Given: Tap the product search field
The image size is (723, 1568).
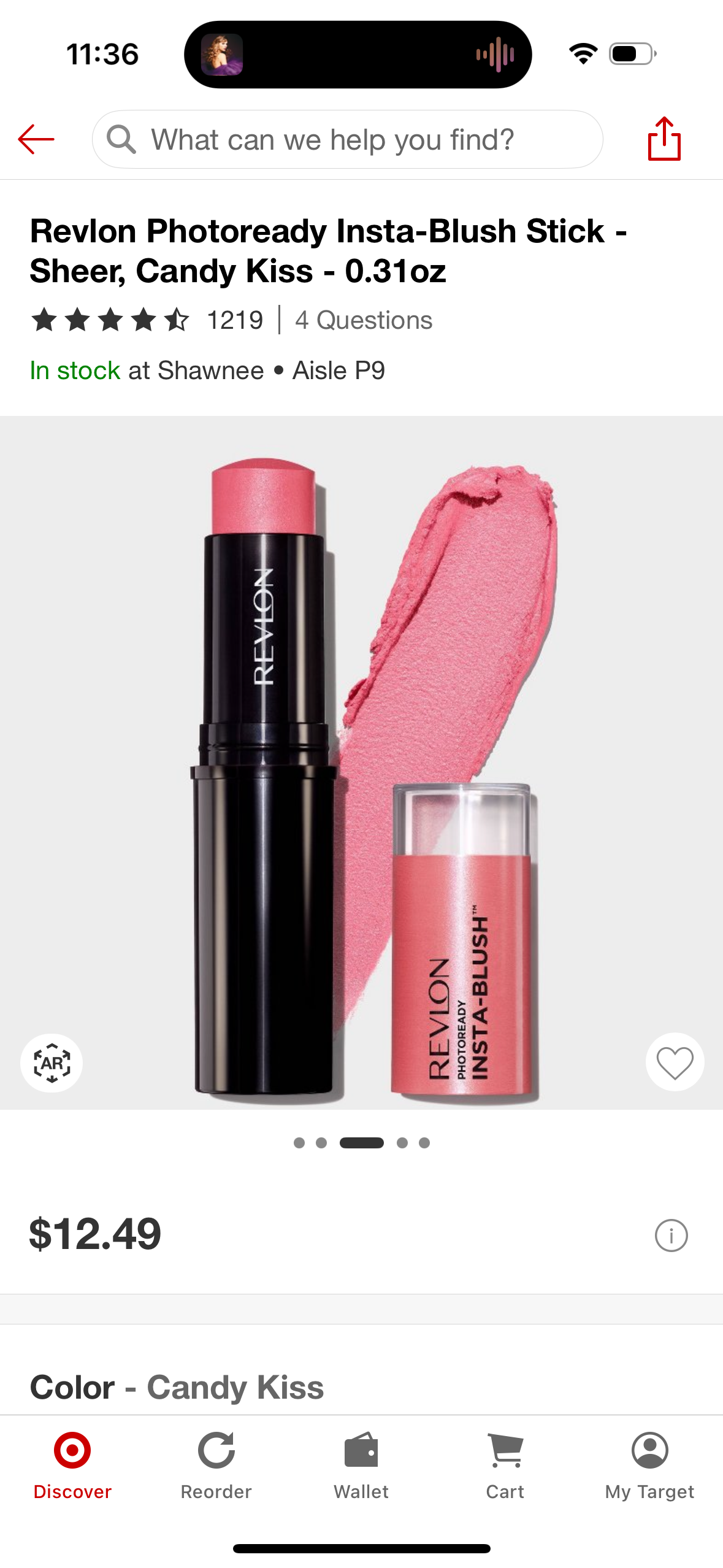Looking at the screenshot, I should tap(347, 140).
